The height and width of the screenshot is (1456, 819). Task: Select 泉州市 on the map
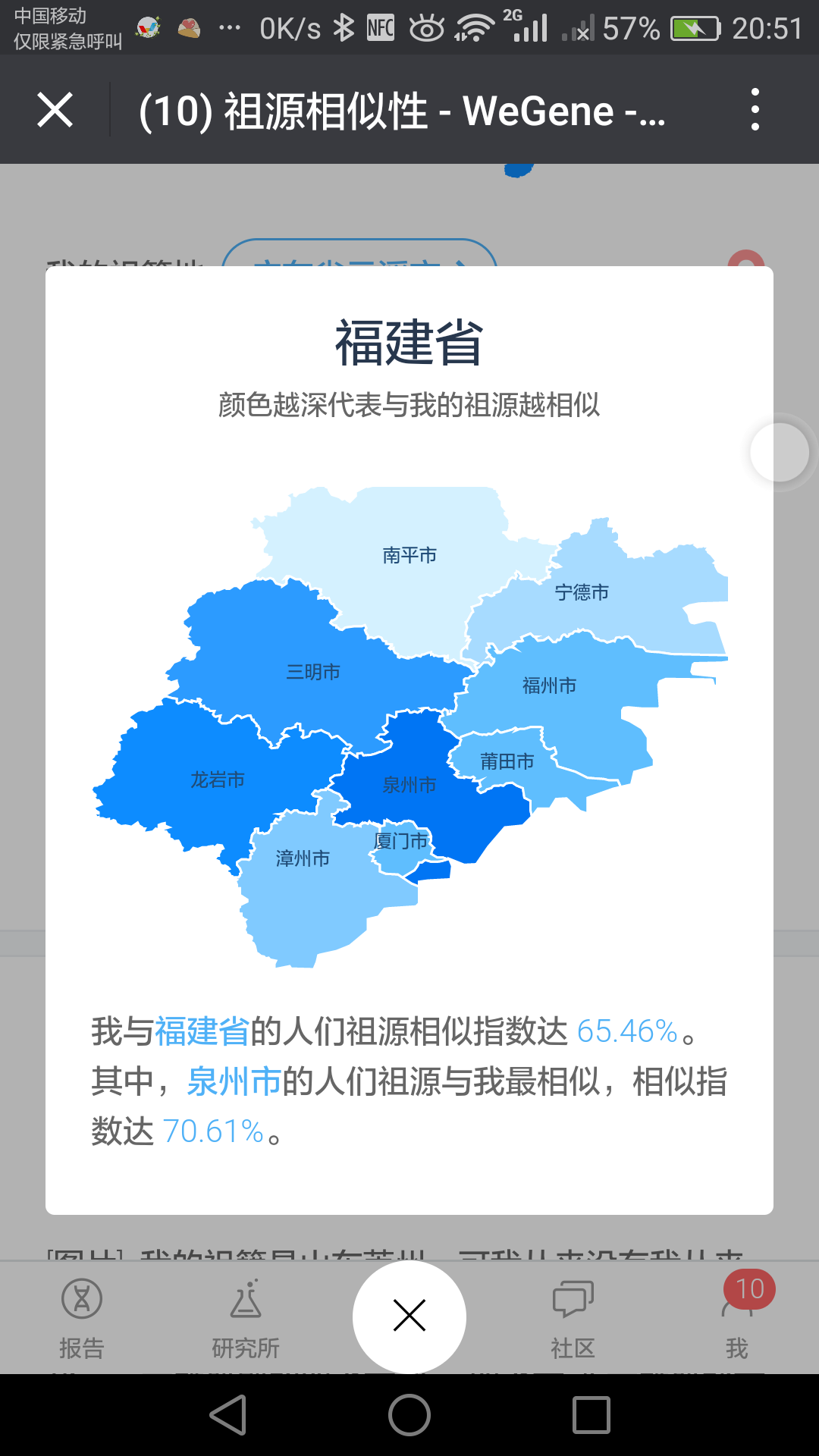(409, 785)
